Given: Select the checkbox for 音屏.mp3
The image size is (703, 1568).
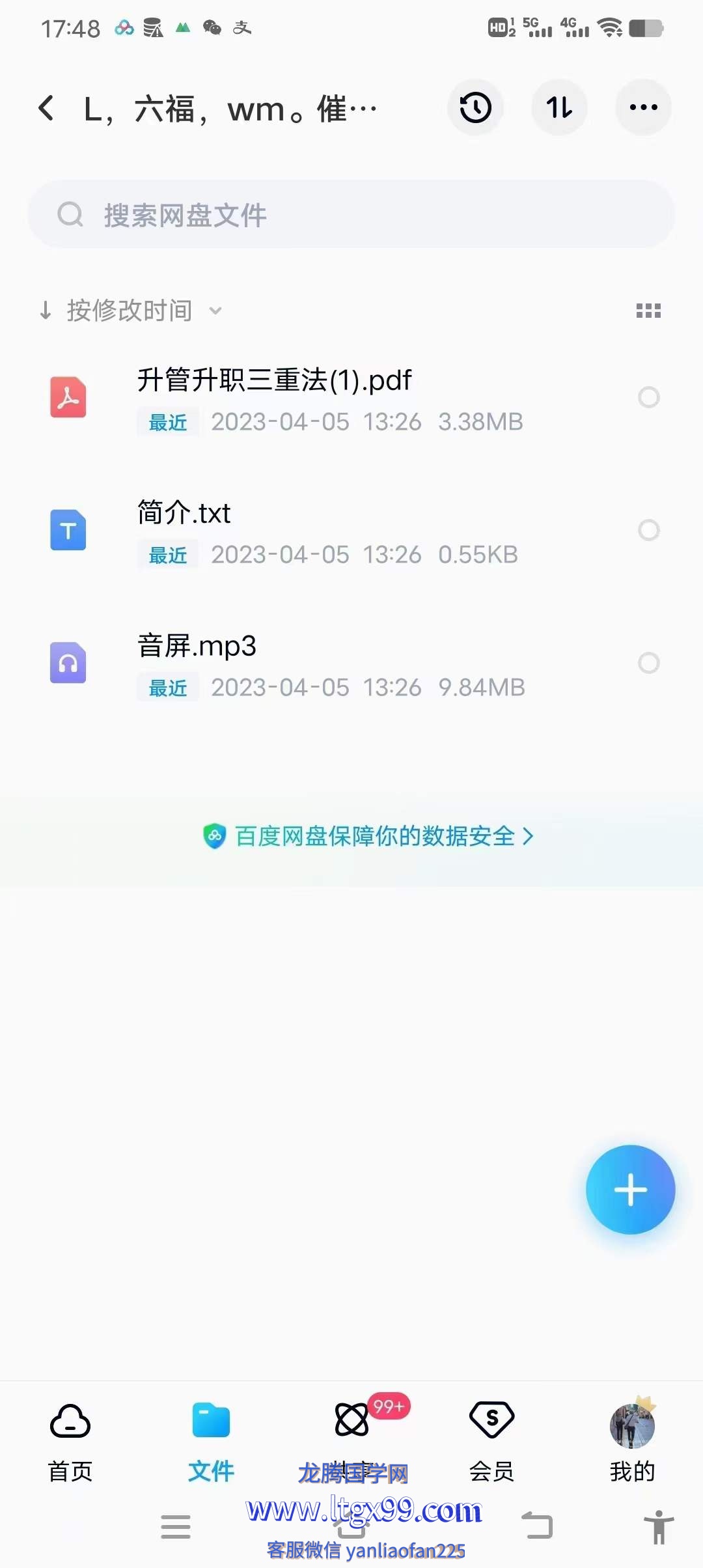Looking at the screenshot, I should click(x=648, y=663).
